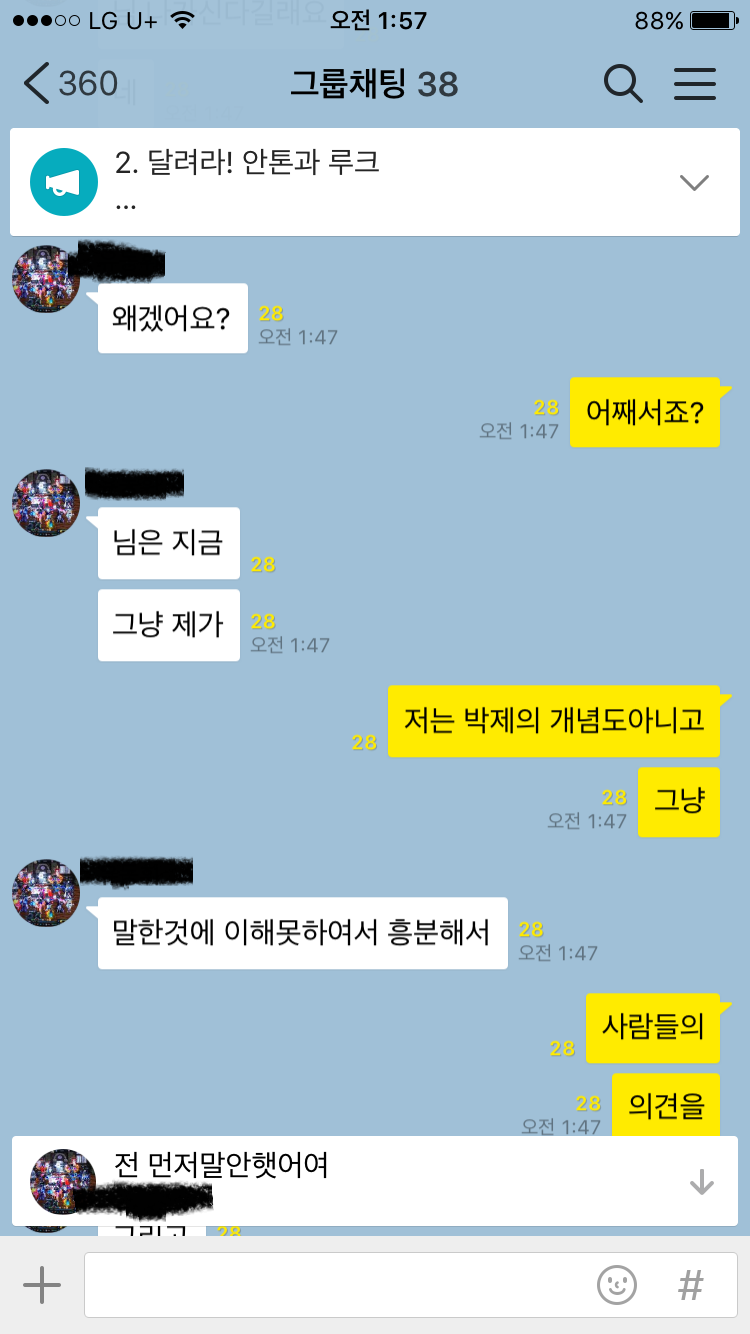This screenshot has height=1334, width=750.
Task: Tap the plus attachment button
Action: coord(42,1285)
